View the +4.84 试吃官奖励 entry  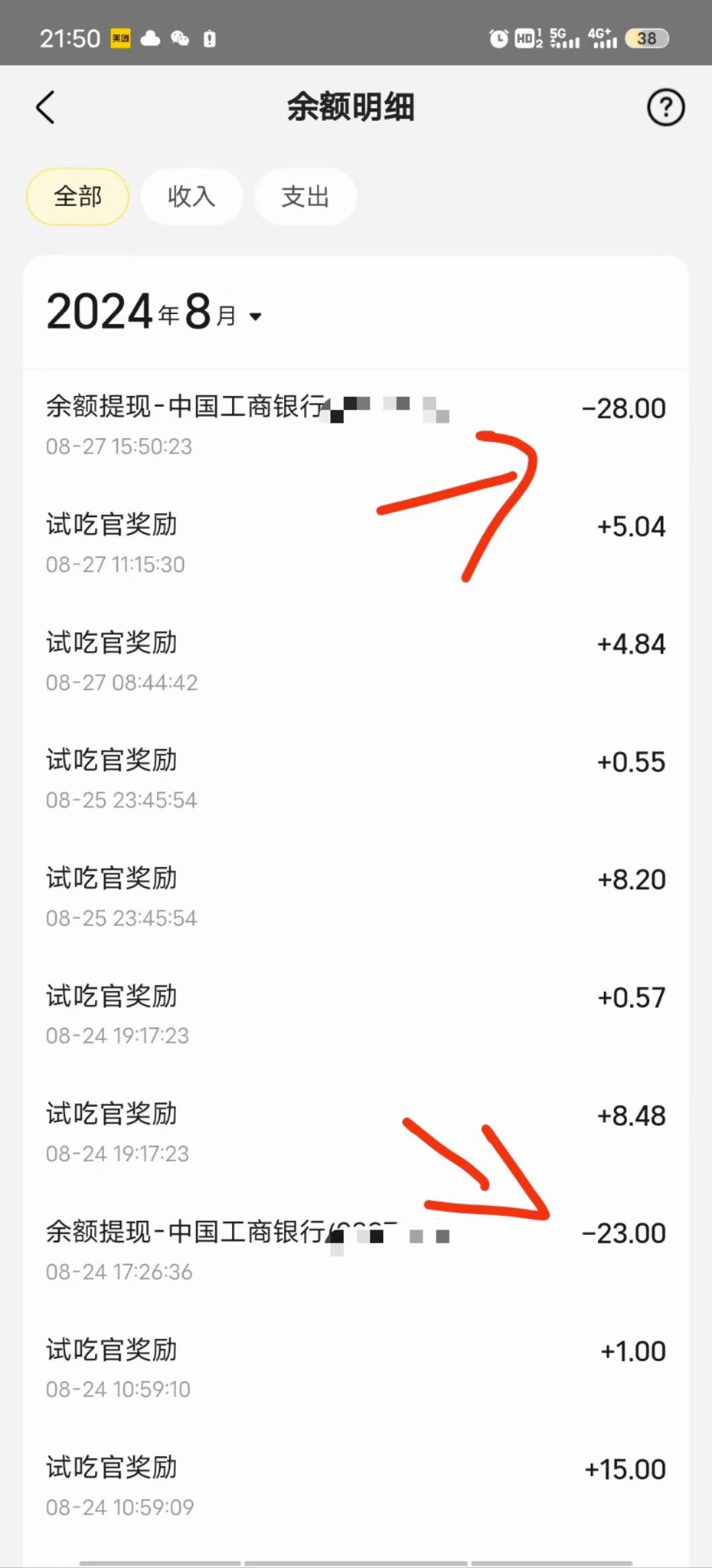coord(356,661)
